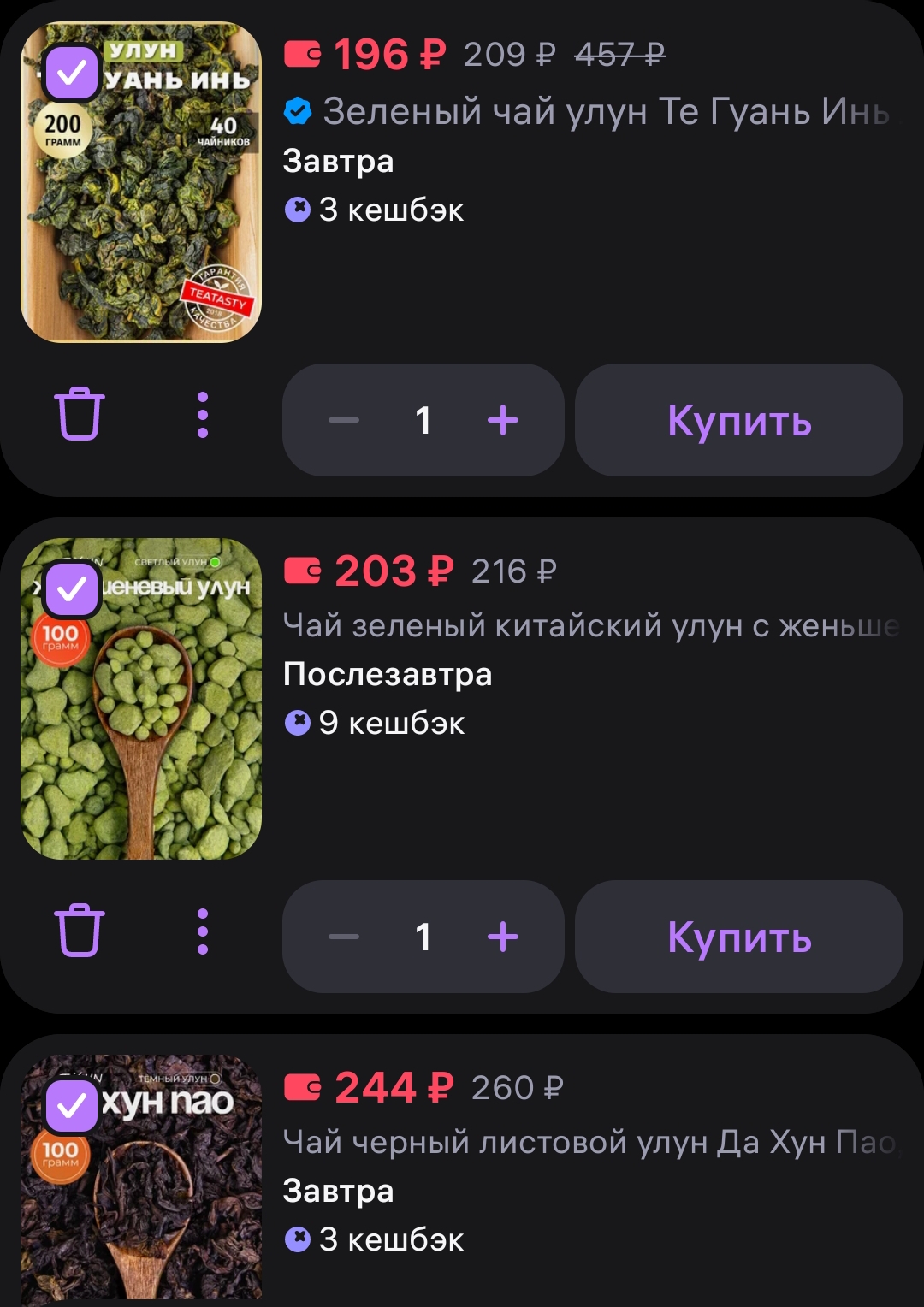Show more actions for ginseng oolong tea

[203, 932]
